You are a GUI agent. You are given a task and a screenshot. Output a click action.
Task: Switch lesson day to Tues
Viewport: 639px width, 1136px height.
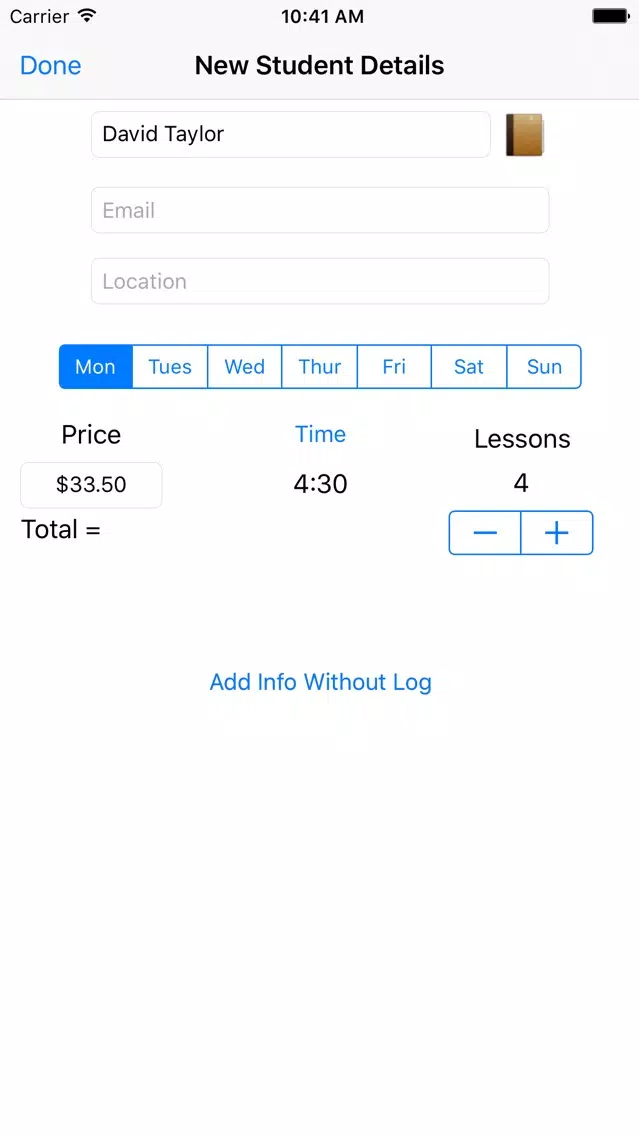[170, 367]
